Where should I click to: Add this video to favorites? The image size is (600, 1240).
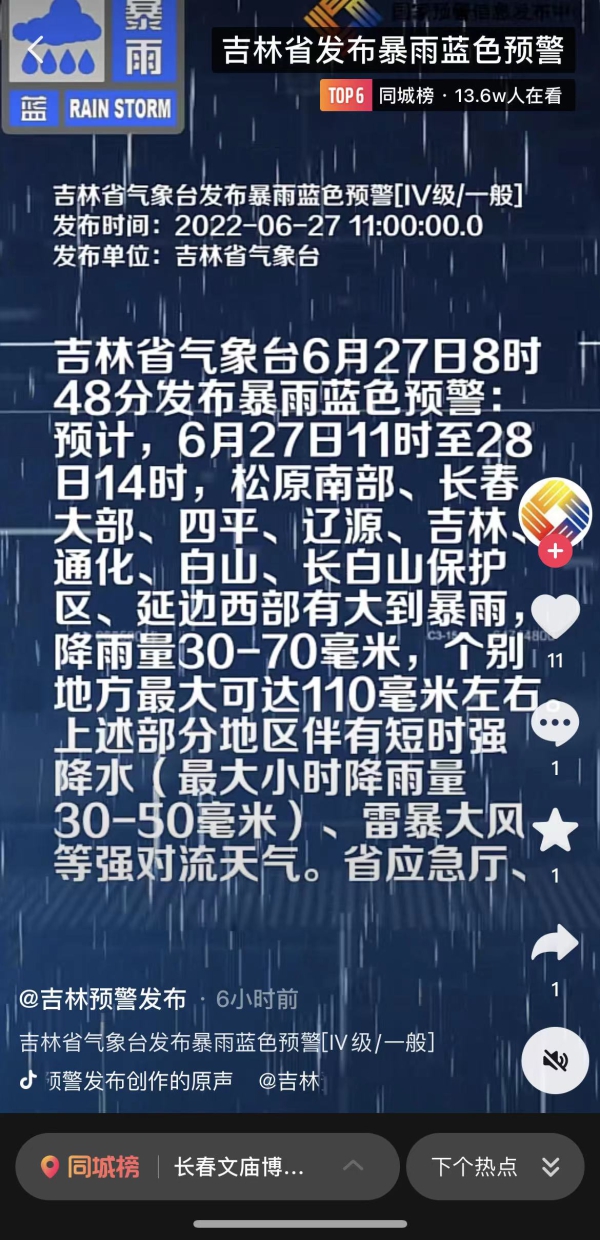(555, 831)
